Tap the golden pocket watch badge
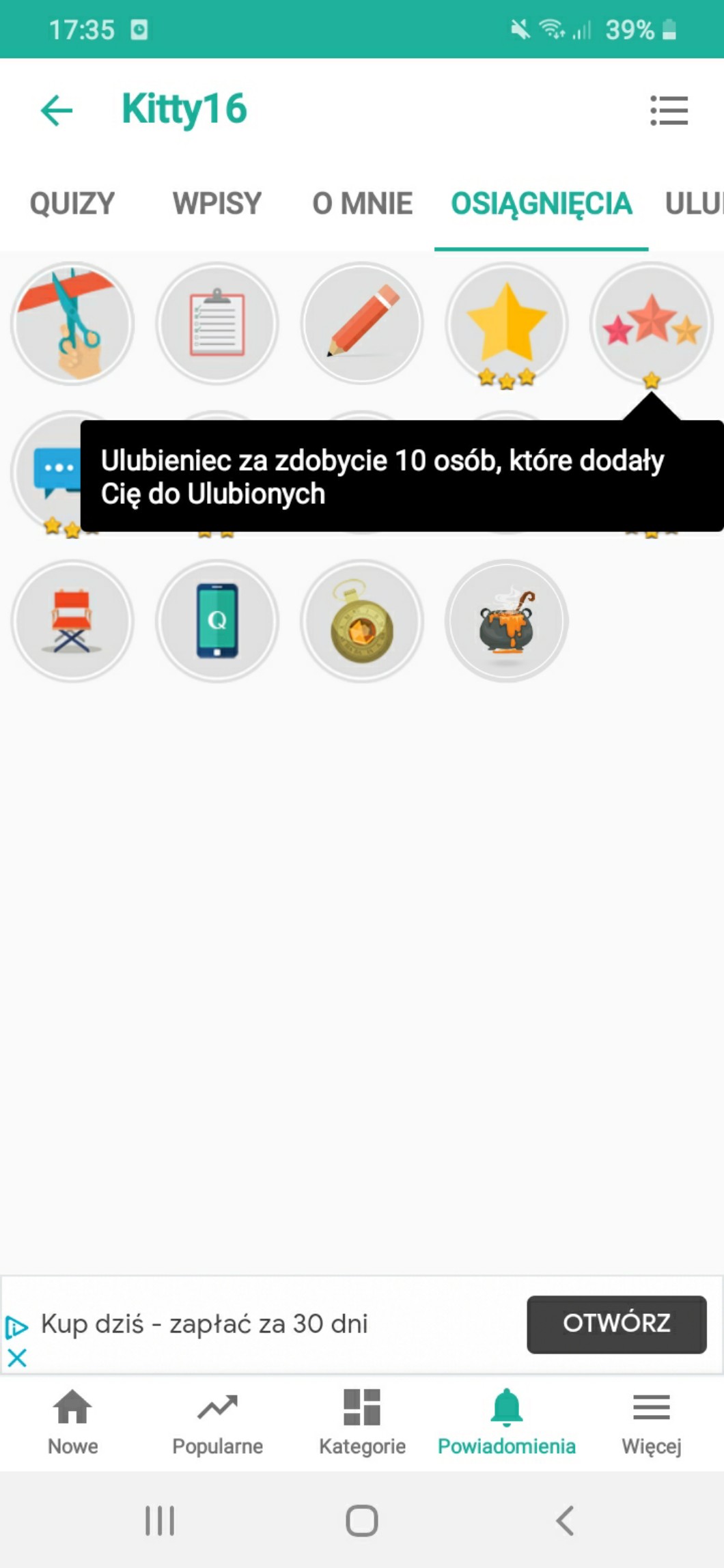Viewport: 724px width, 1568px height. (362, 621)
